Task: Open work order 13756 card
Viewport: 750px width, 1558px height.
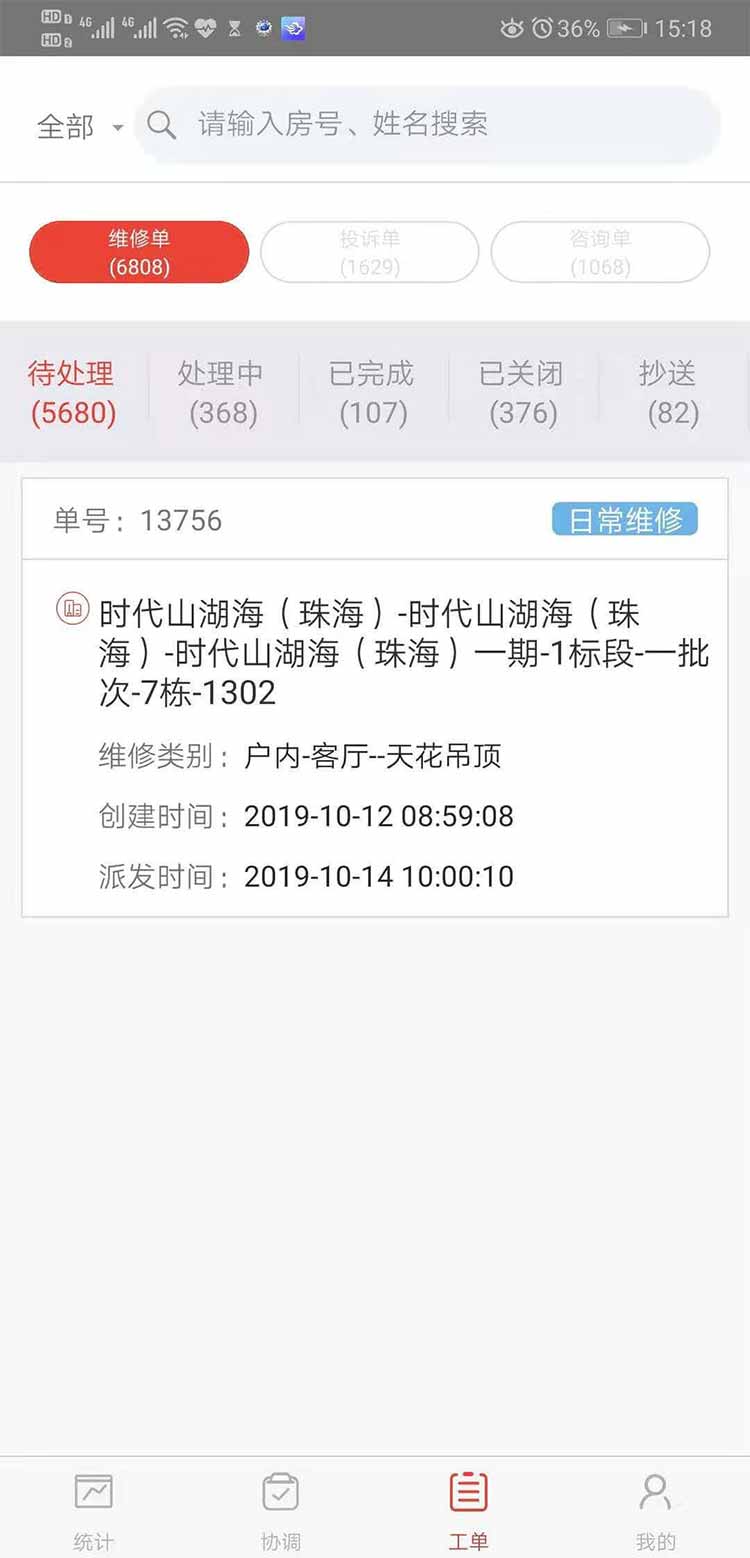Action: 375,700
